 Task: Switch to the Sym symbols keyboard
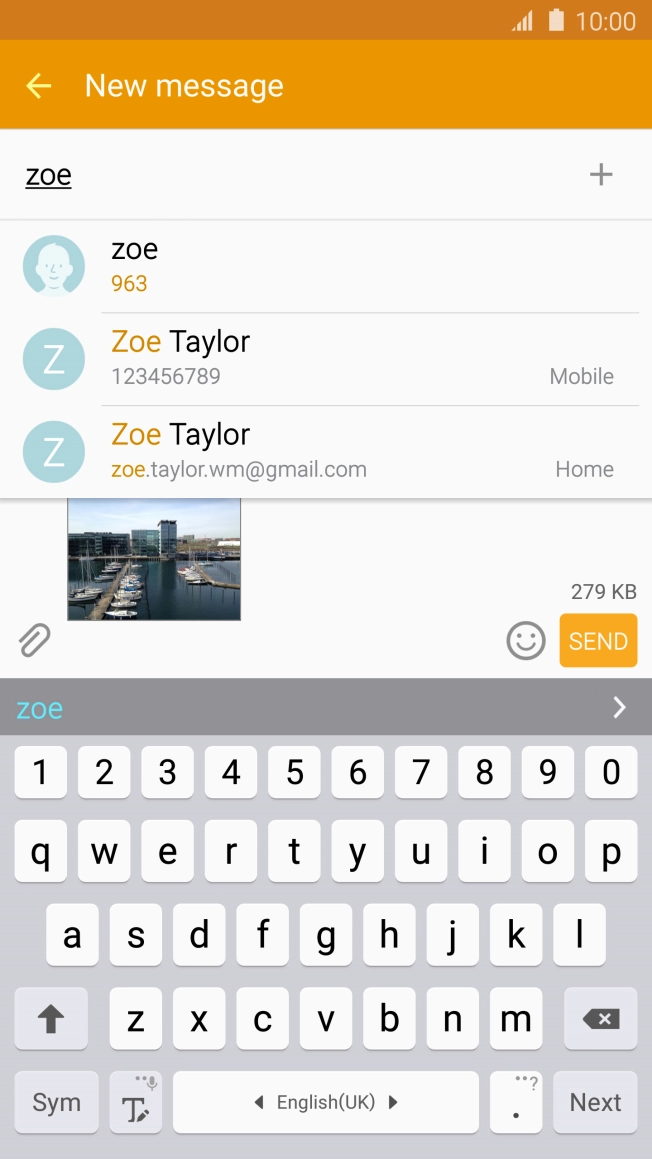(x=56, y=1102)
